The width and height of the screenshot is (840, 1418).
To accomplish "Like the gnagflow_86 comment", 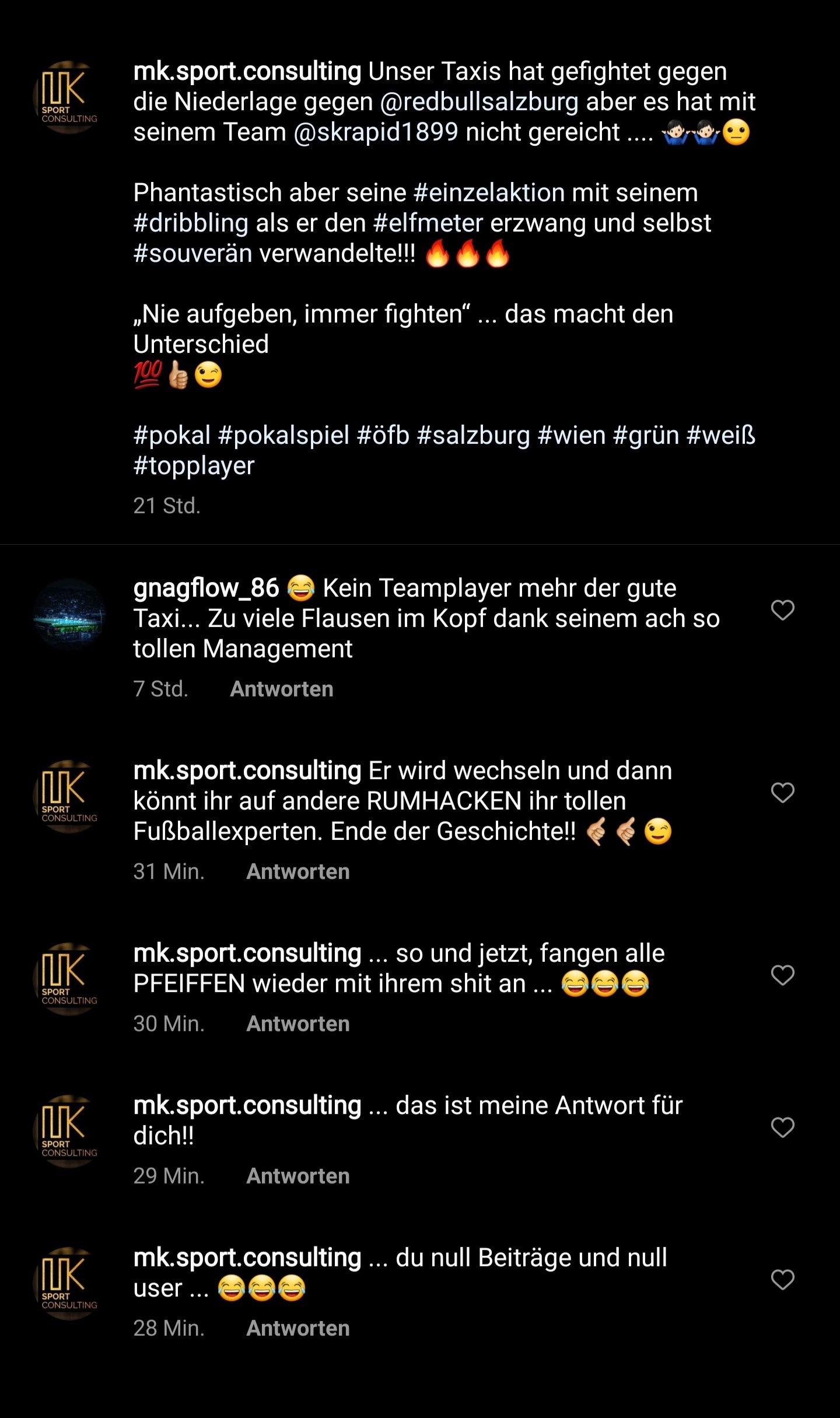I will (x=782, y=610).
